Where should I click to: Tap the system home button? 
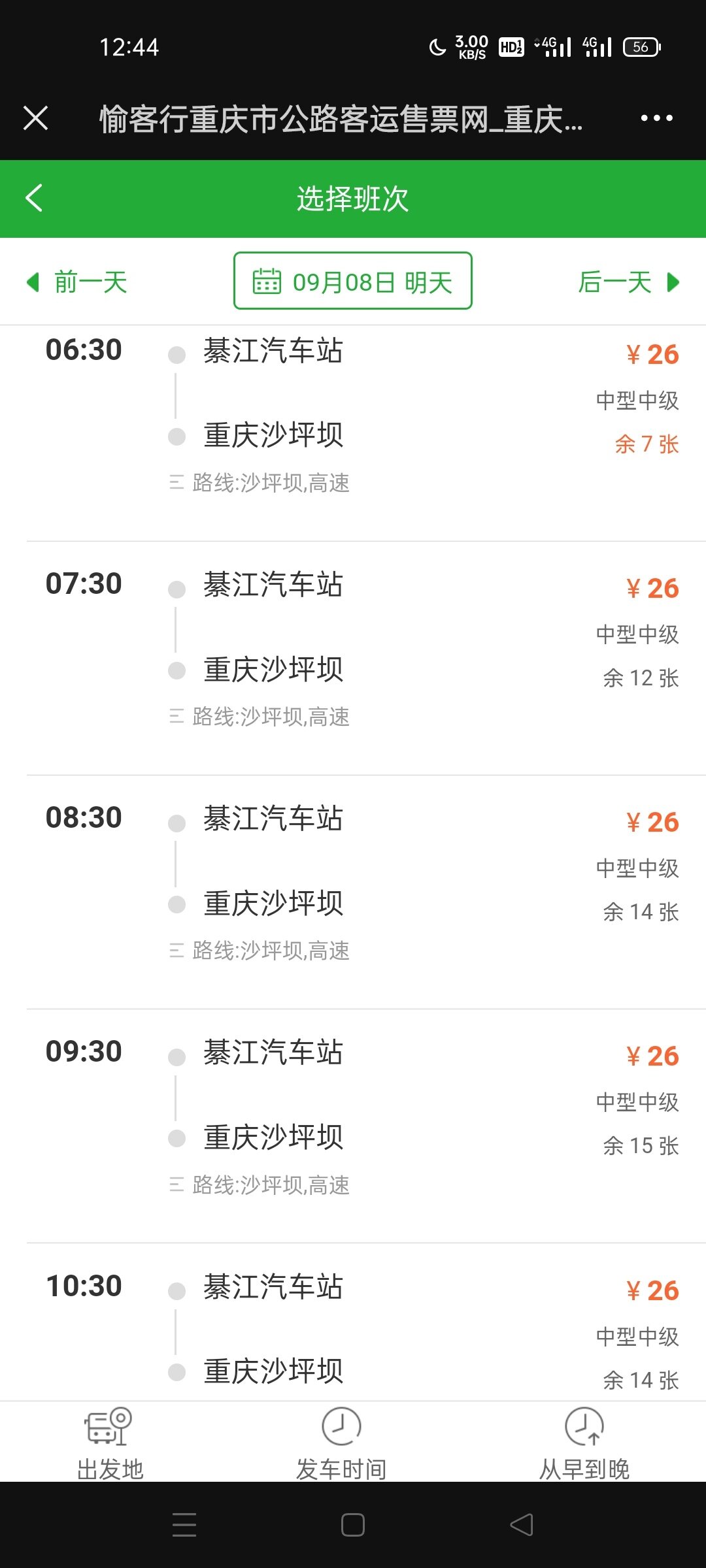(x=353, y=1526)
